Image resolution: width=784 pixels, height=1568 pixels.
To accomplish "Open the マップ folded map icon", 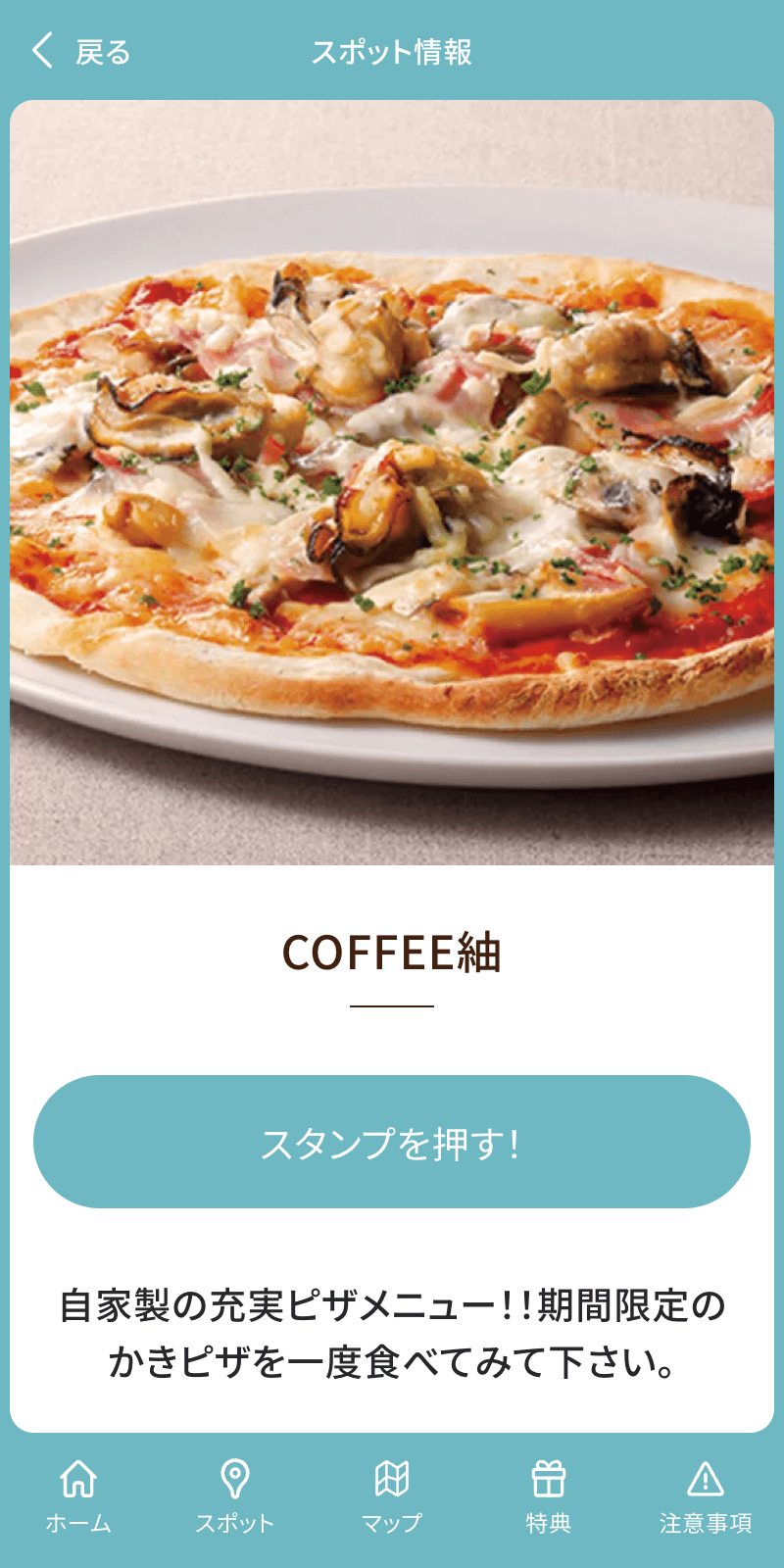I will [391, 1476].
